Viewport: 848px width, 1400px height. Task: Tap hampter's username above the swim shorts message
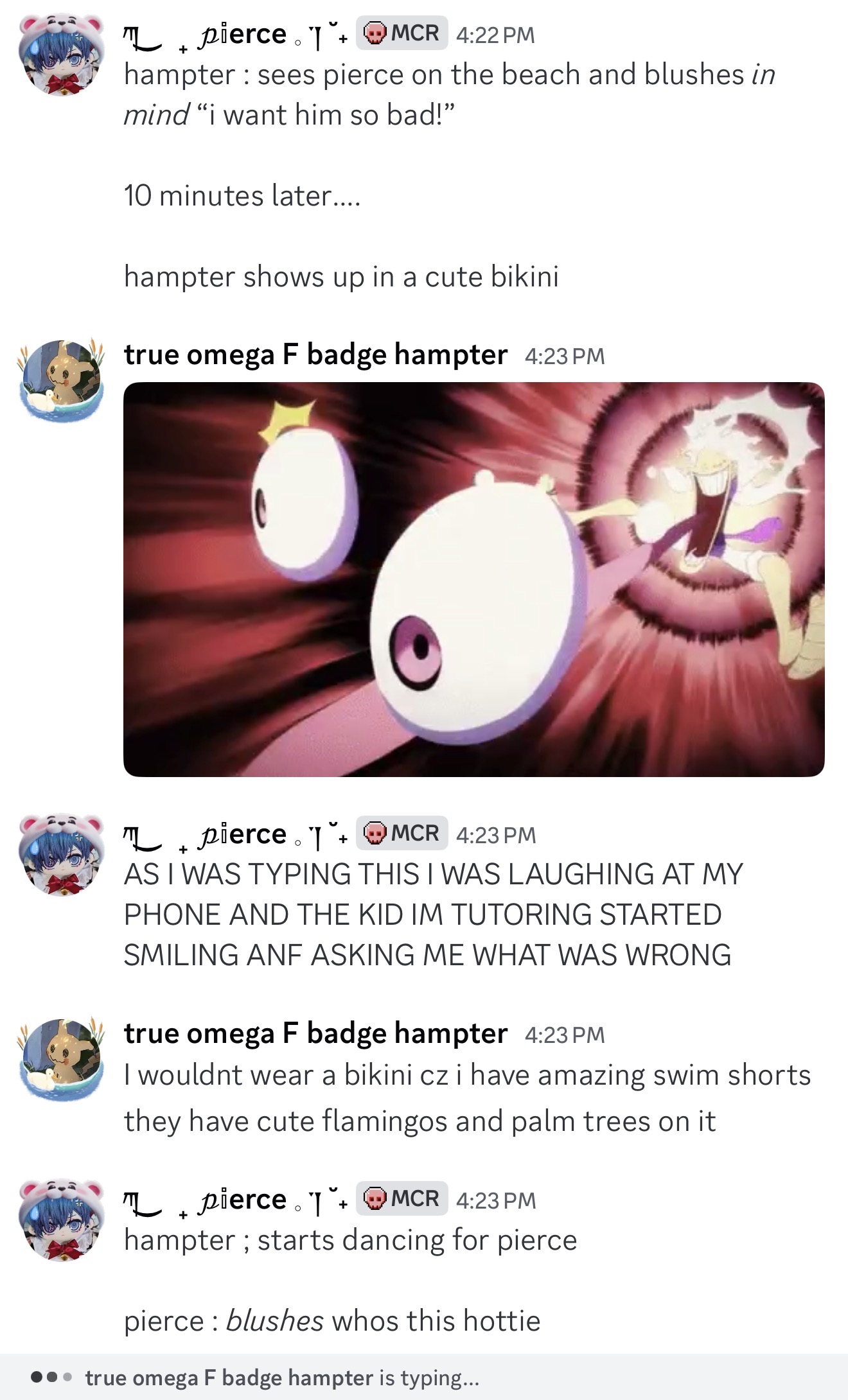point(315,1034)
